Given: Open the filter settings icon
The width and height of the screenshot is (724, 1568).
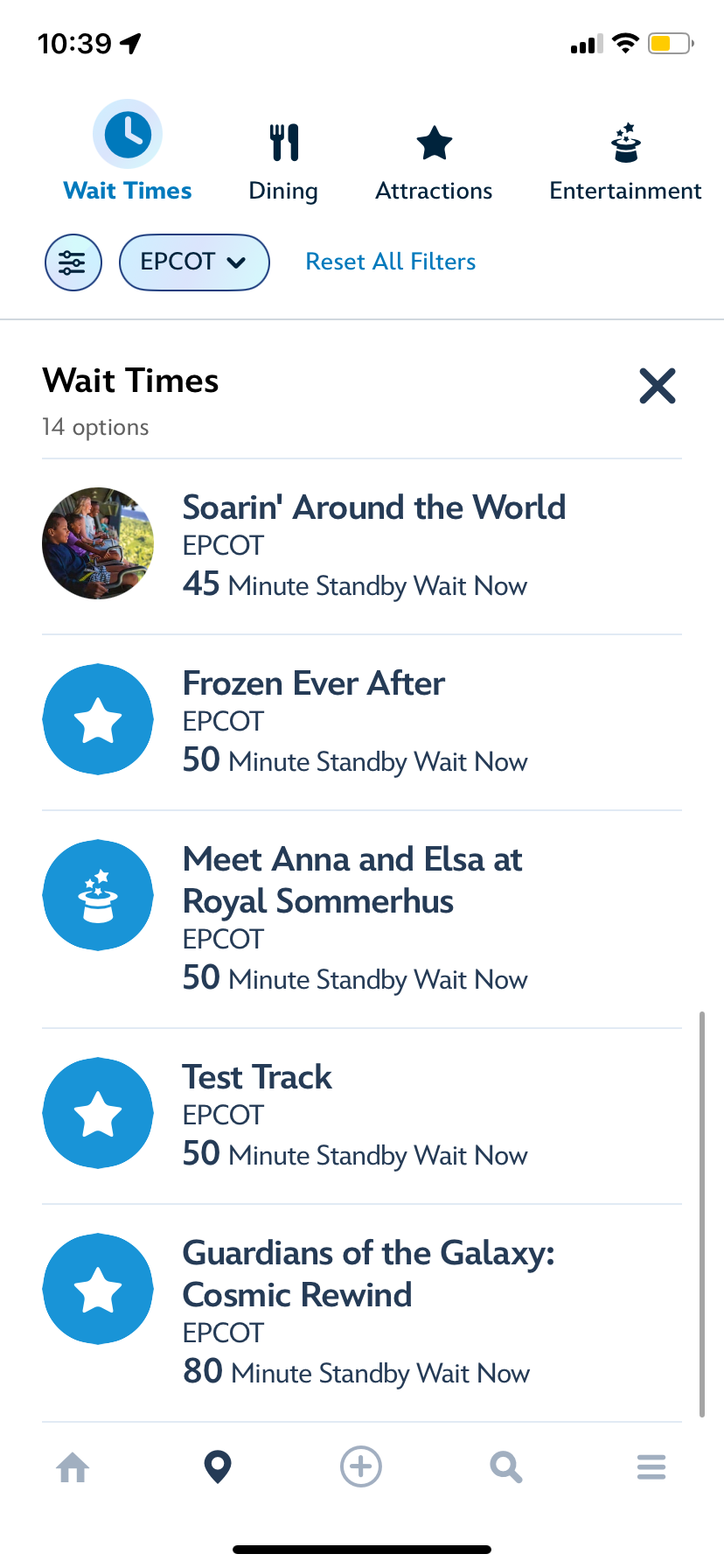Looking at the screenshot, I should 73,262.
